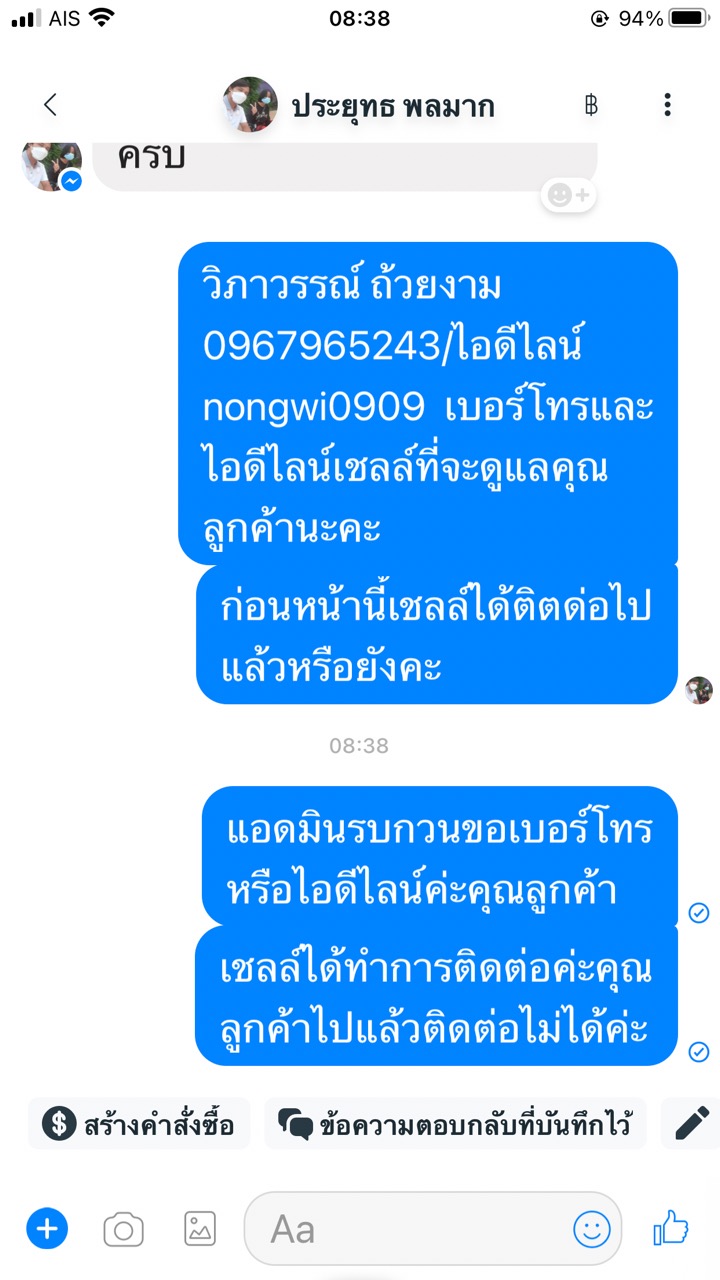Tap สร้างคำสั่งซื้อ to create an order
This screenshot has height=1280, width=720.
click(x=139, y=1124)
